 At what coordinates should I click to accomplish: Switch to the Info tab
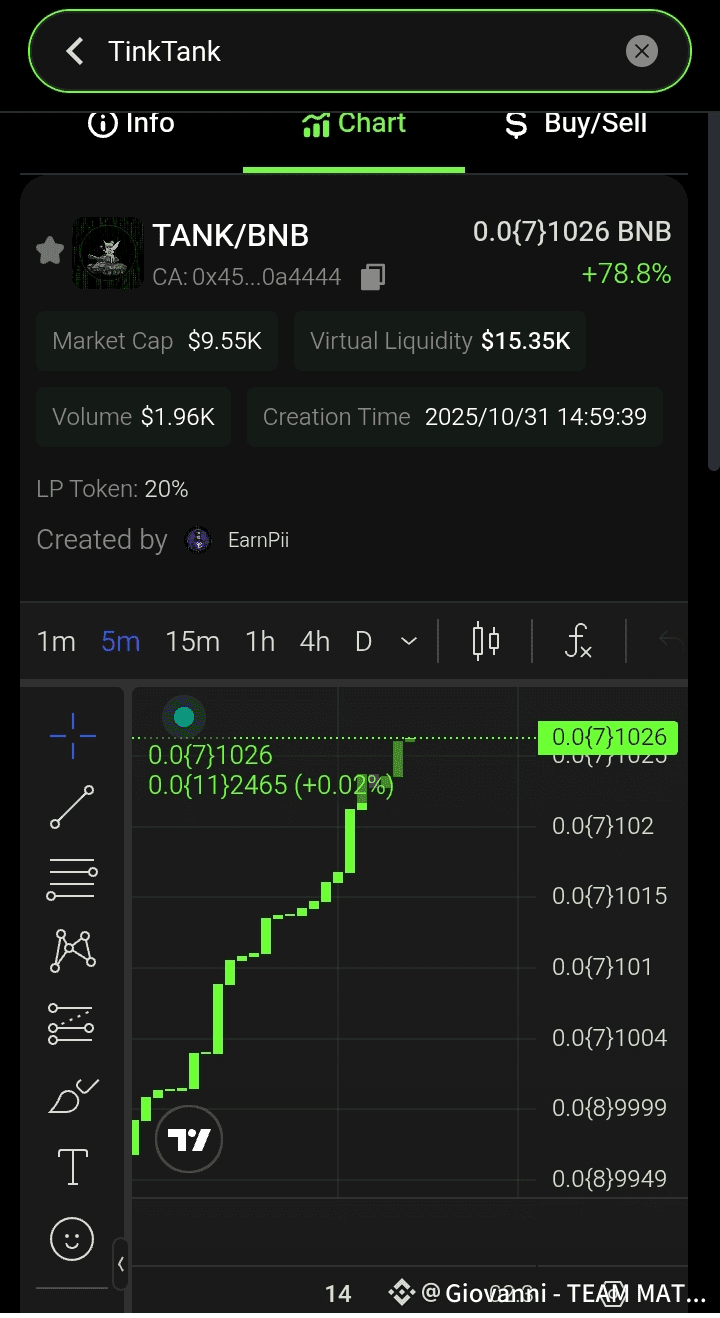click(131, 124)
